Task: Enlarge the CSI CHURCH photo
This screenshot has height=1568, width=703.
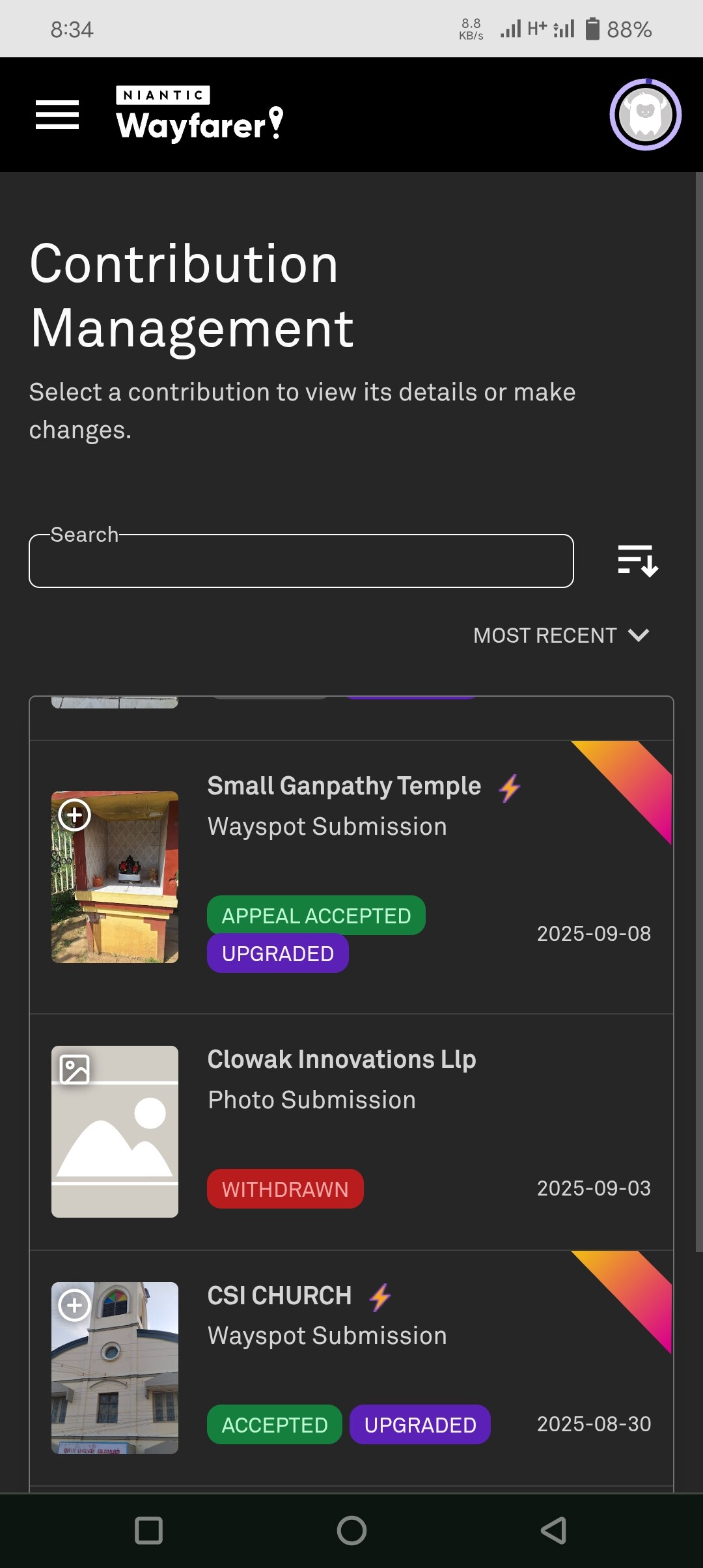Action: [x=75, y=1305]
